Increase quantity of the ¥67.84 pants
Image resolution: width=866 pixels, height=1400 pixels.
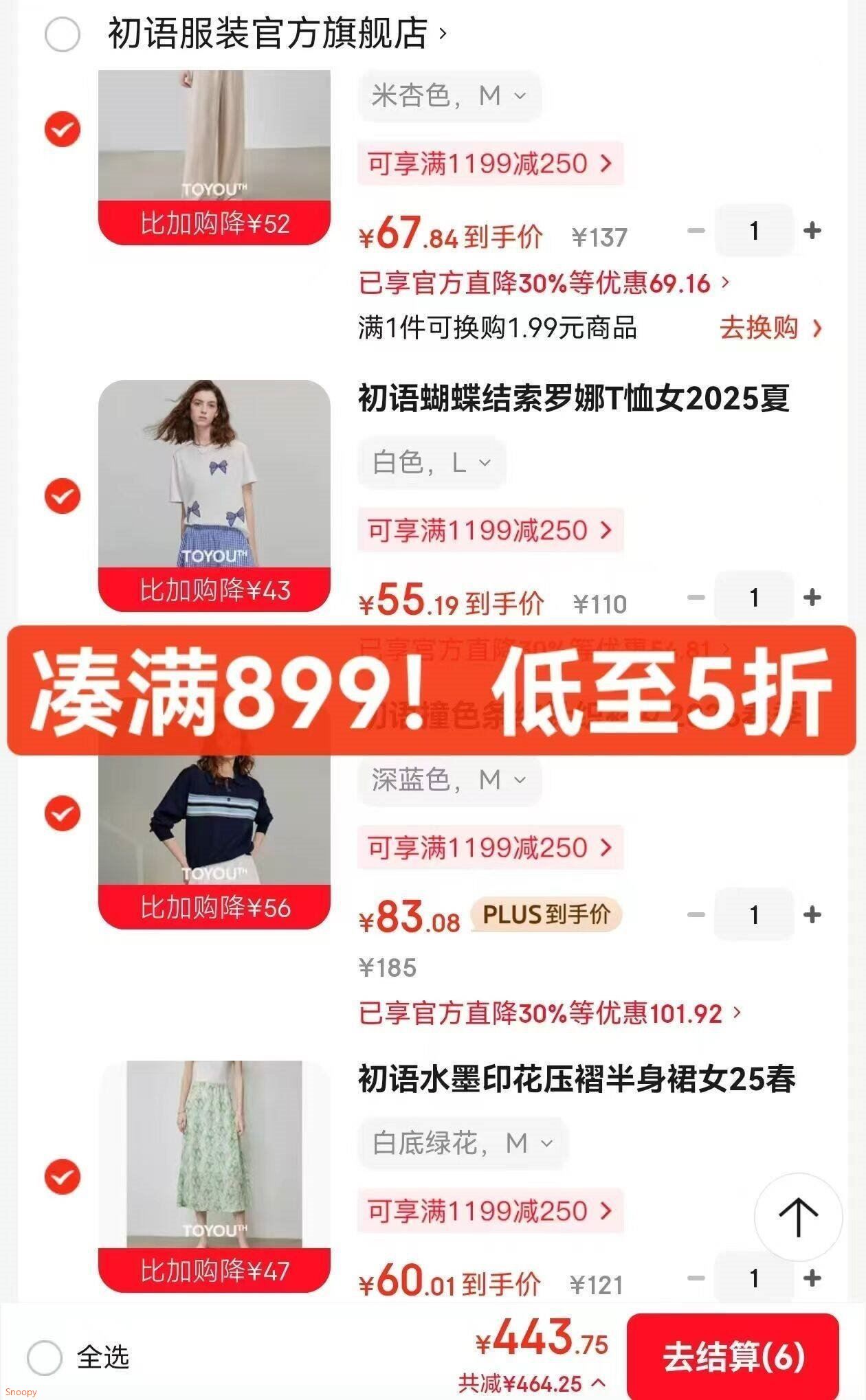[812, 231]
